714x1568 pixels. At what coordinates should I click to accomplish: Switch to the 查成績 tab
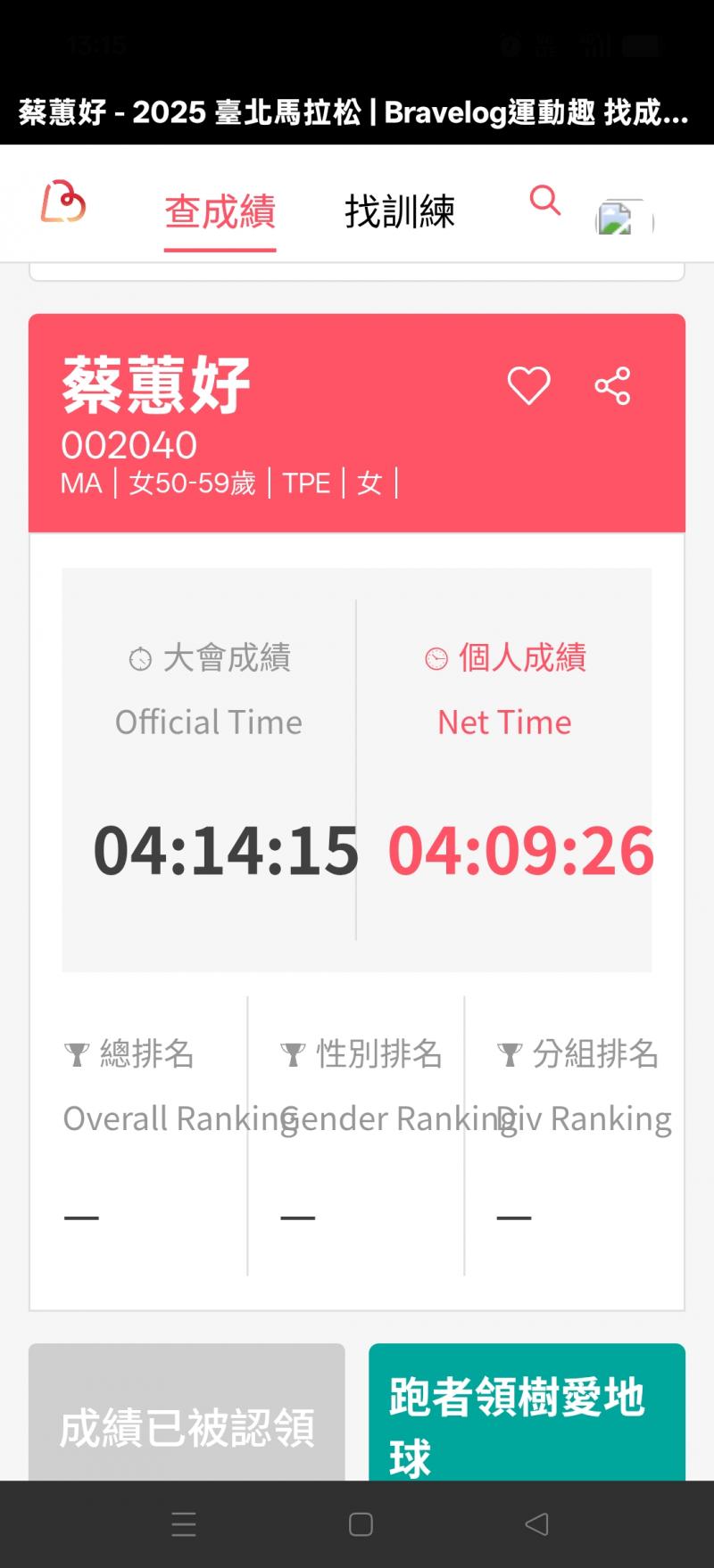(220, 212)
